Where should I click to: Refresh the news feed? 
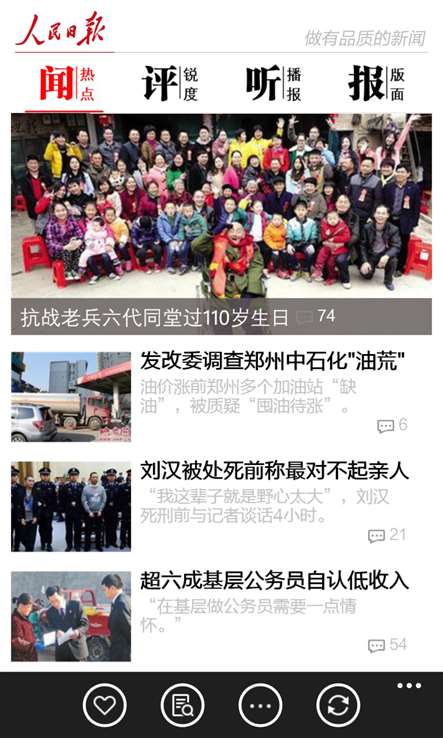(x=338, y=705)
